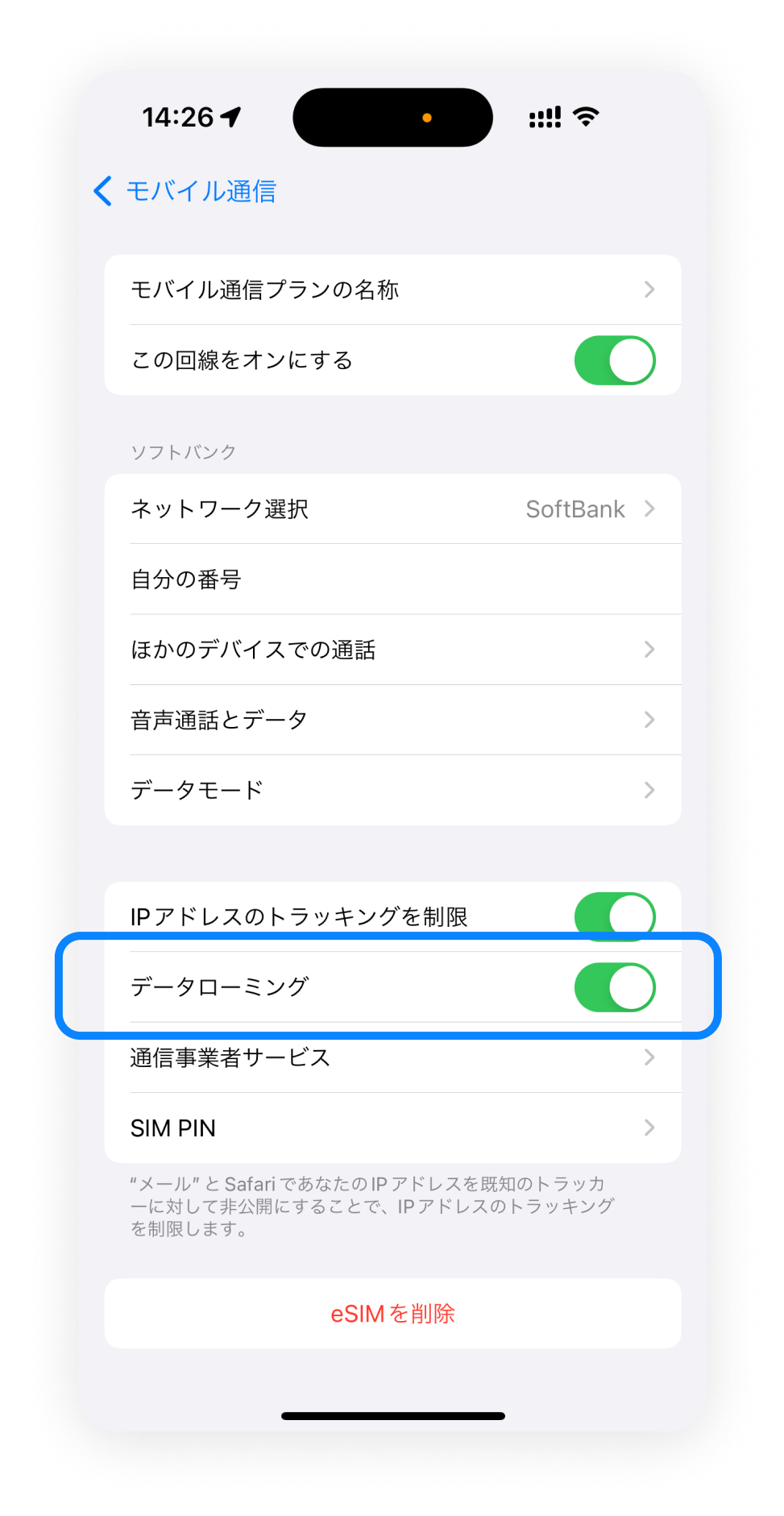Disable IPアドレスのトラッキングを制限
Image resolution: width=784 pixels, height=1516 pixels.
(614, 916)
